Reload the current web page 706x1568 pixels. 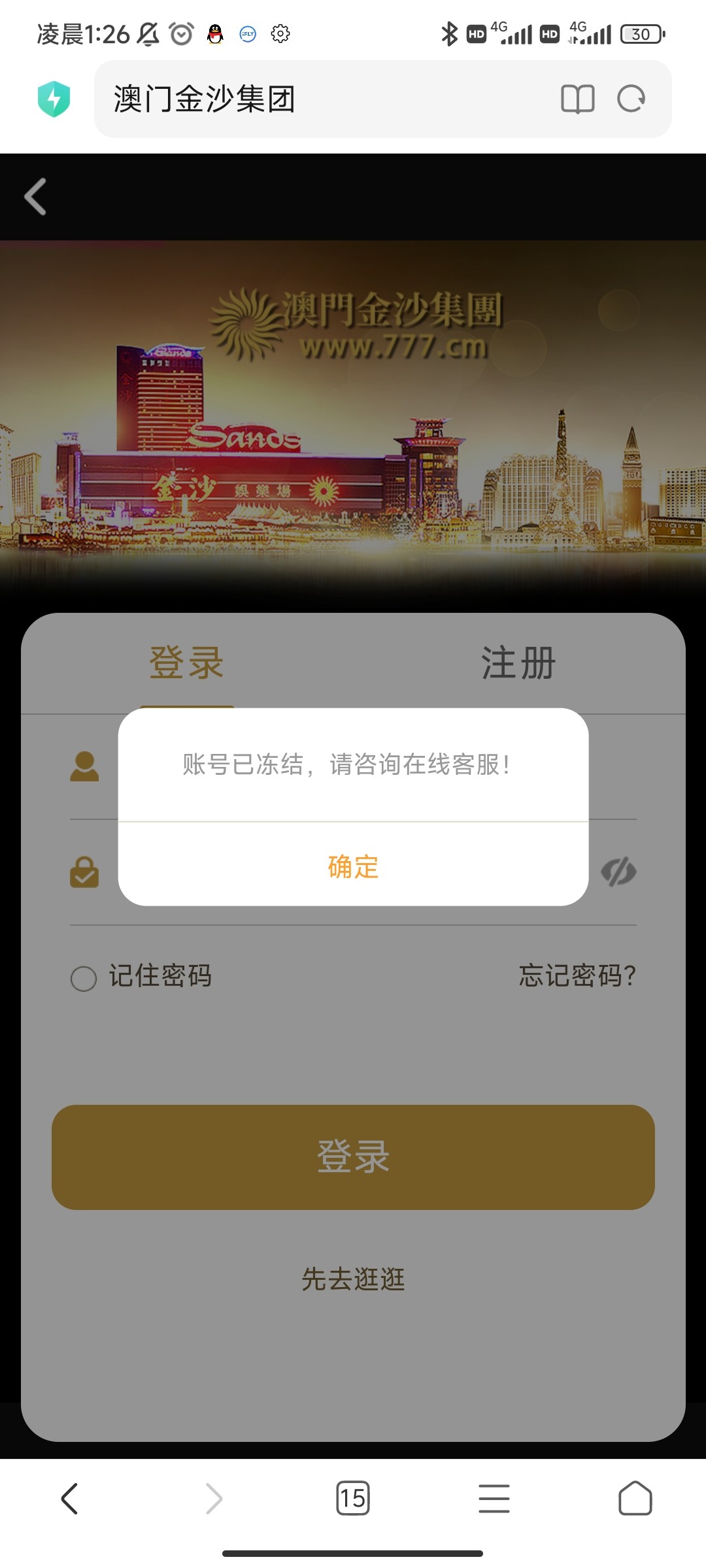click(631, 99)
